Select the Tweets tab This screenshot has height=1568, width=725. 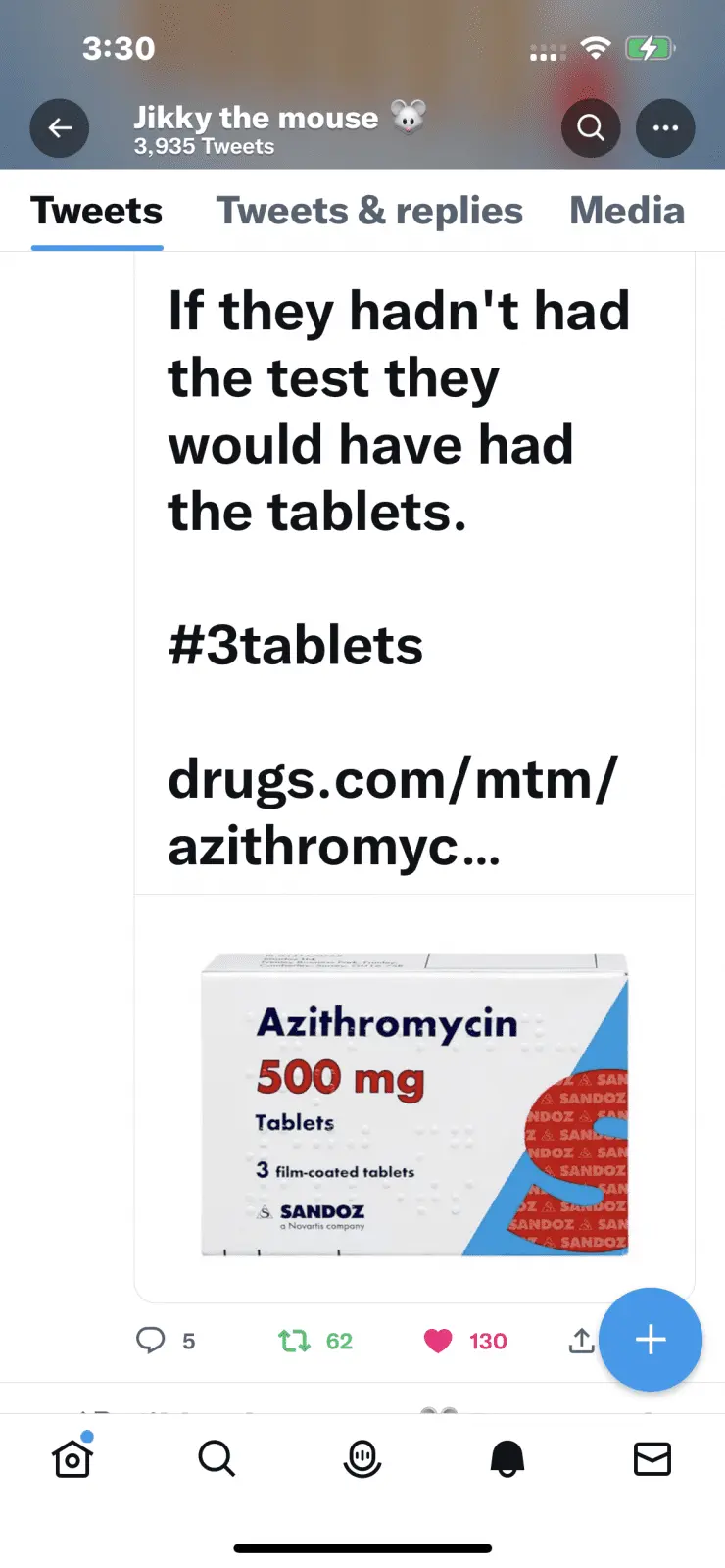tap(97, 211)
